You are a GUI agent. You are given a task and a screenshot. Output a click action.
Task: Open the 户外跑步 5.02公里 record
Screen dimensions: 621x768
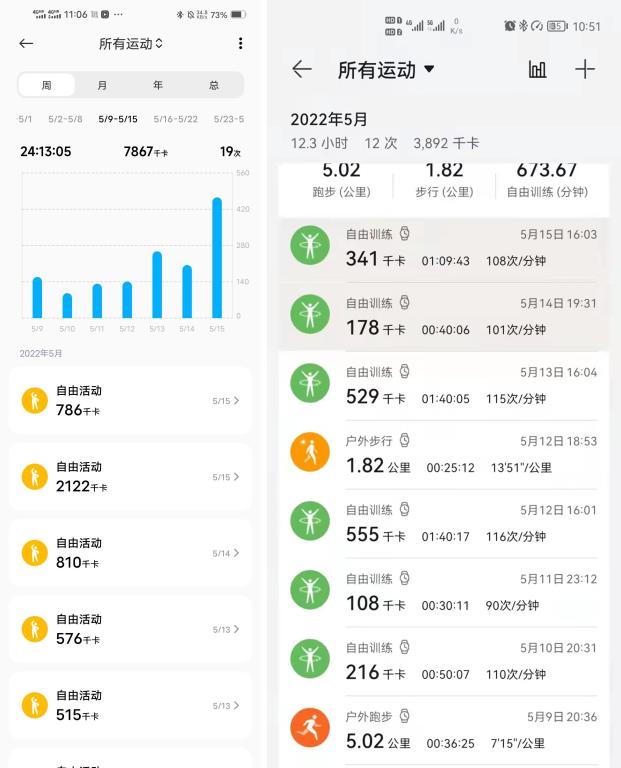tap(444, 730)
